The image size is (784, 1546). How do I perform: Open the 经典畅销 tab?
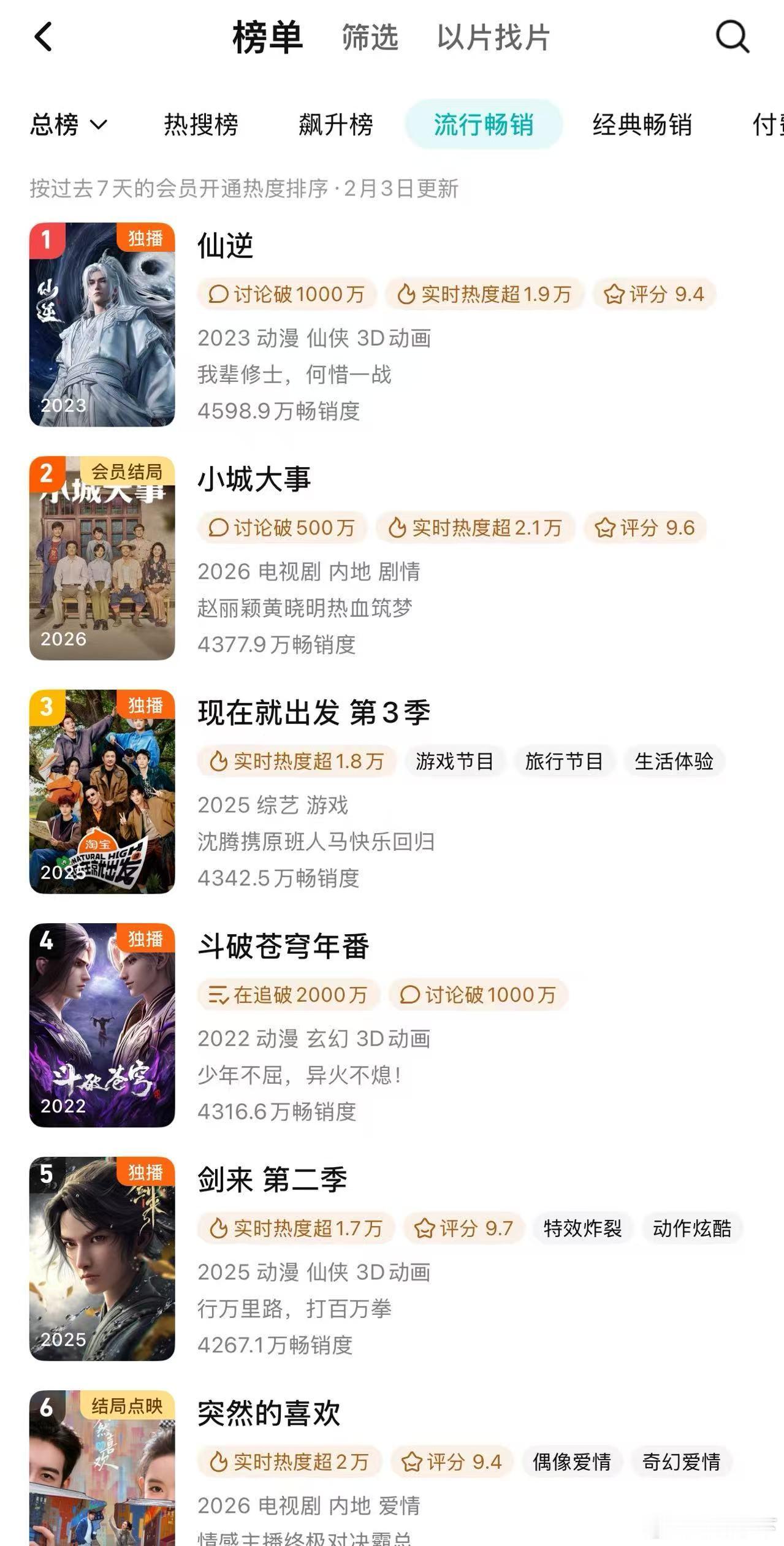(x=642, y=124)
